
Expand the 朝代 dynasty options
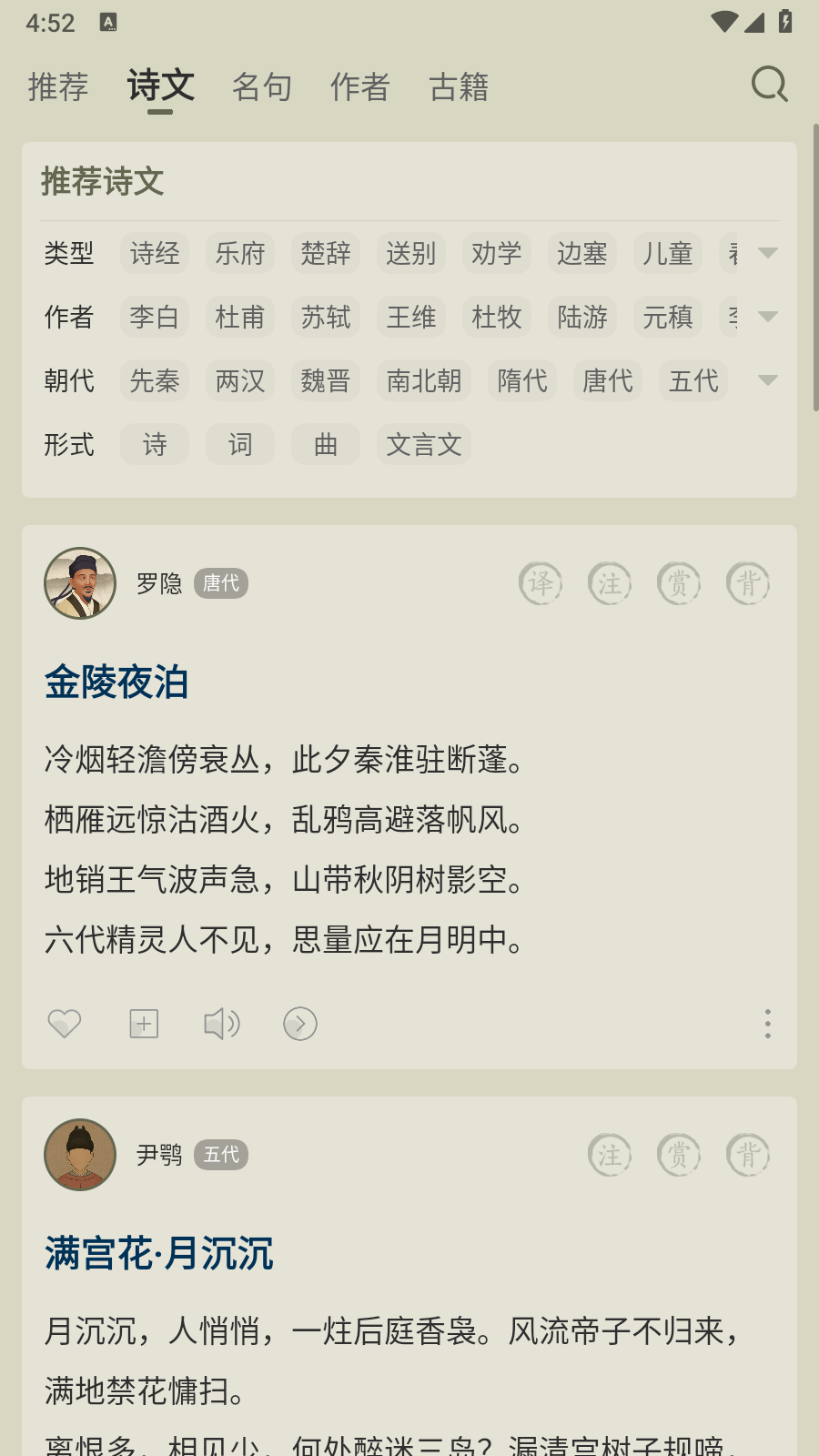click(768, 380)
